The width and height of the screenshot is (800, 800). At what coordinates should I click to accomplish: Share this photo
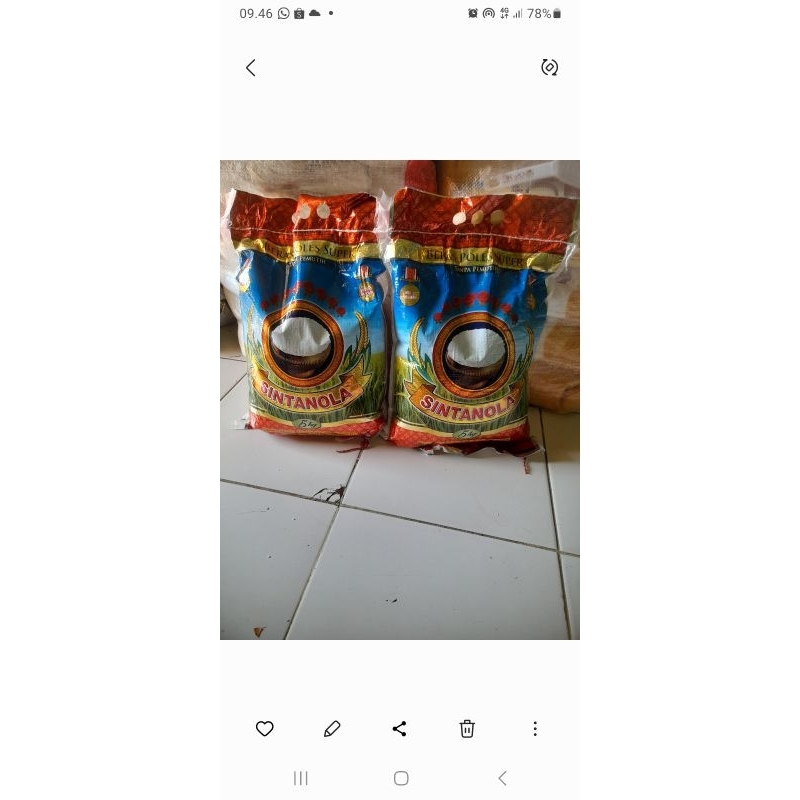coord(400,729)
